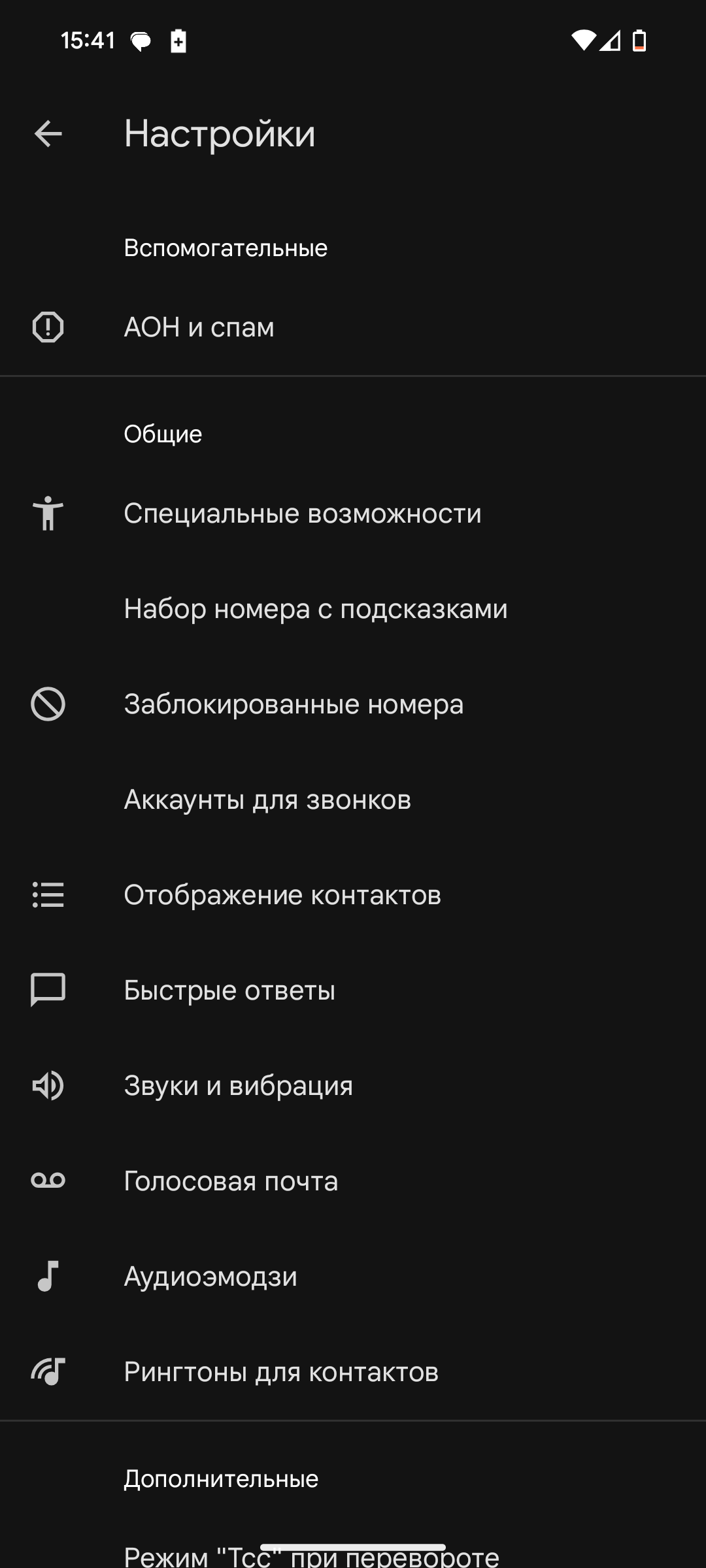Open Быстрые ответы
This screenshot has width=706, height=1568.
tap(353, 990)
